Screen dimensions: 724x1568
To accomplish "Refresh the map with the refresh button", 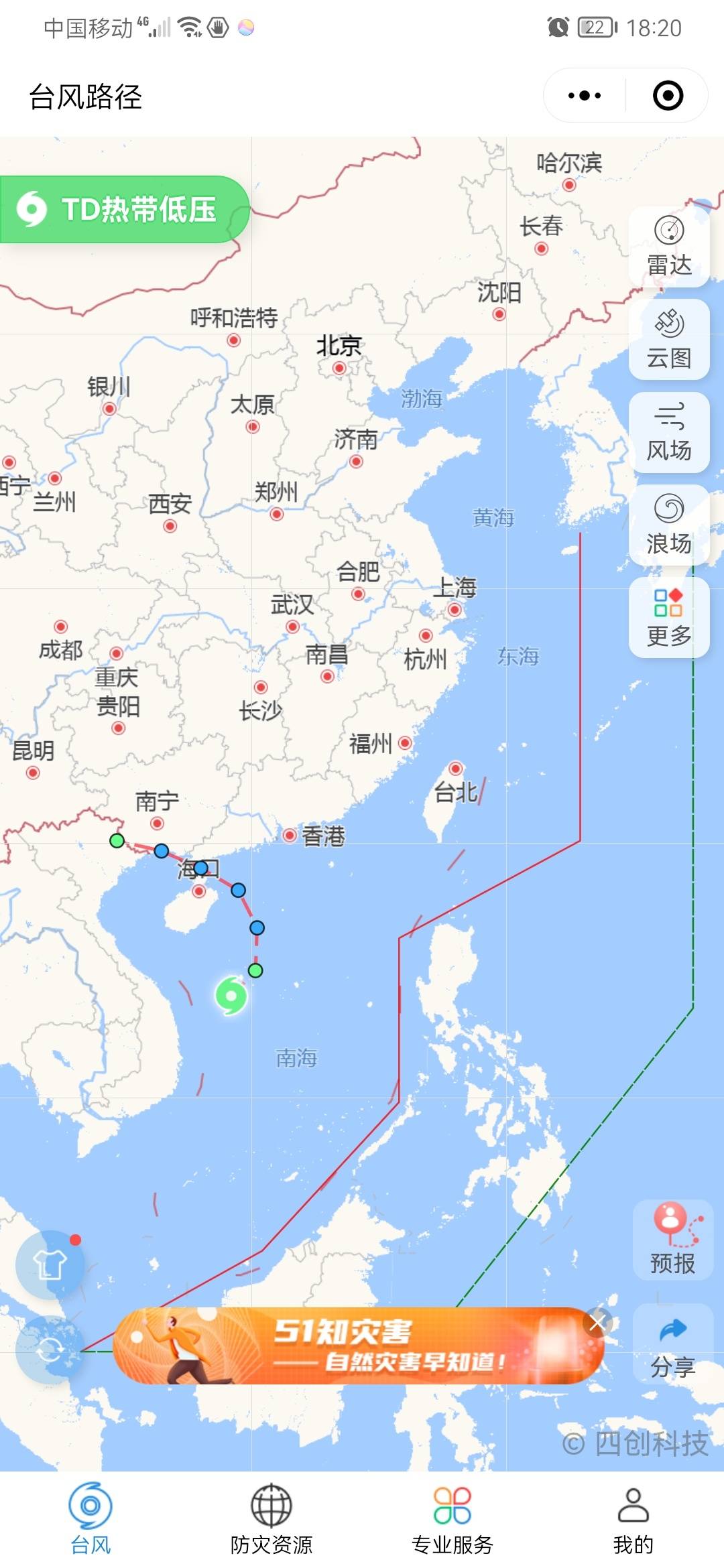I will click(x=50, y=1350).
